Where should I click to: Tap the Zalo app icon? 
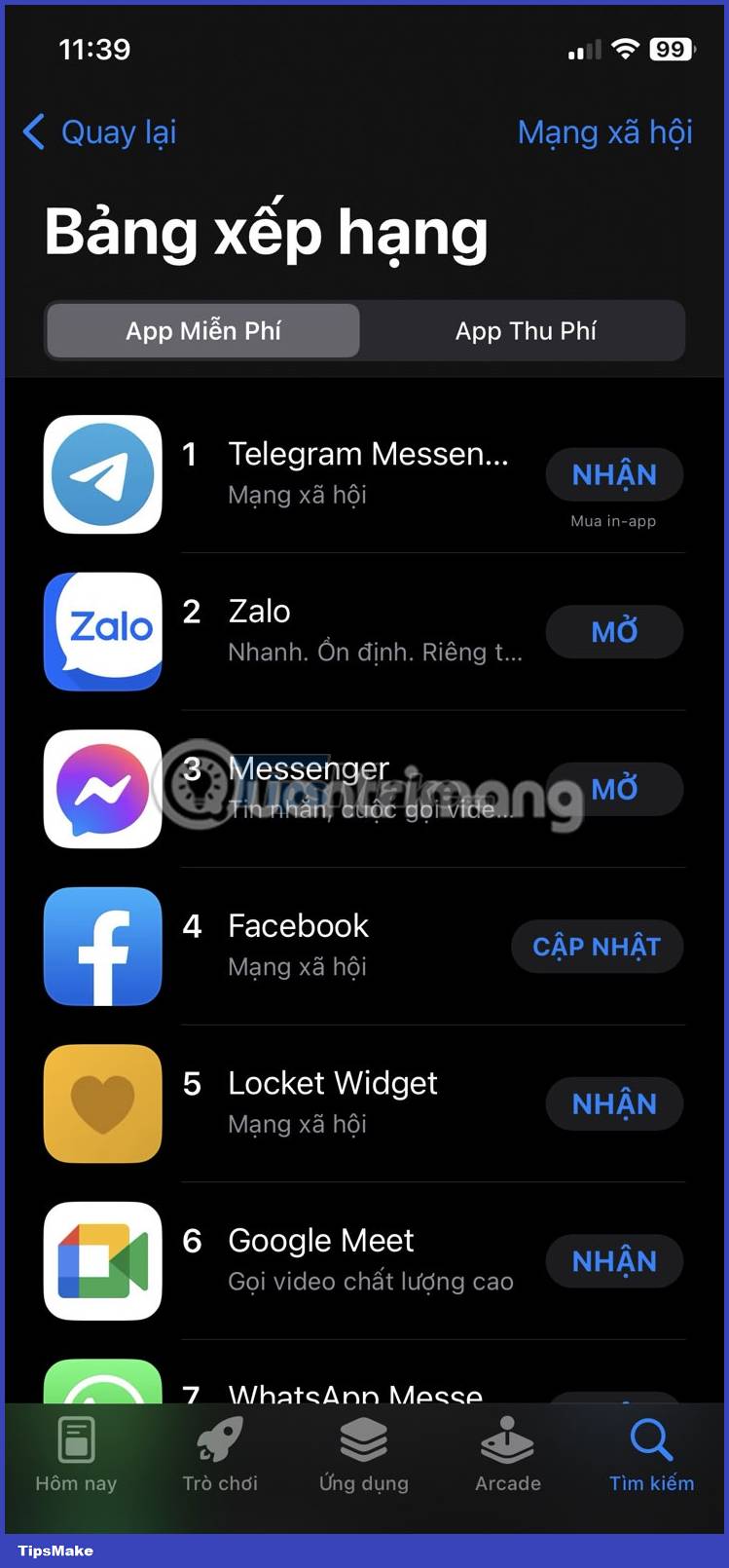pyautogui.click(x=102, y=632)
